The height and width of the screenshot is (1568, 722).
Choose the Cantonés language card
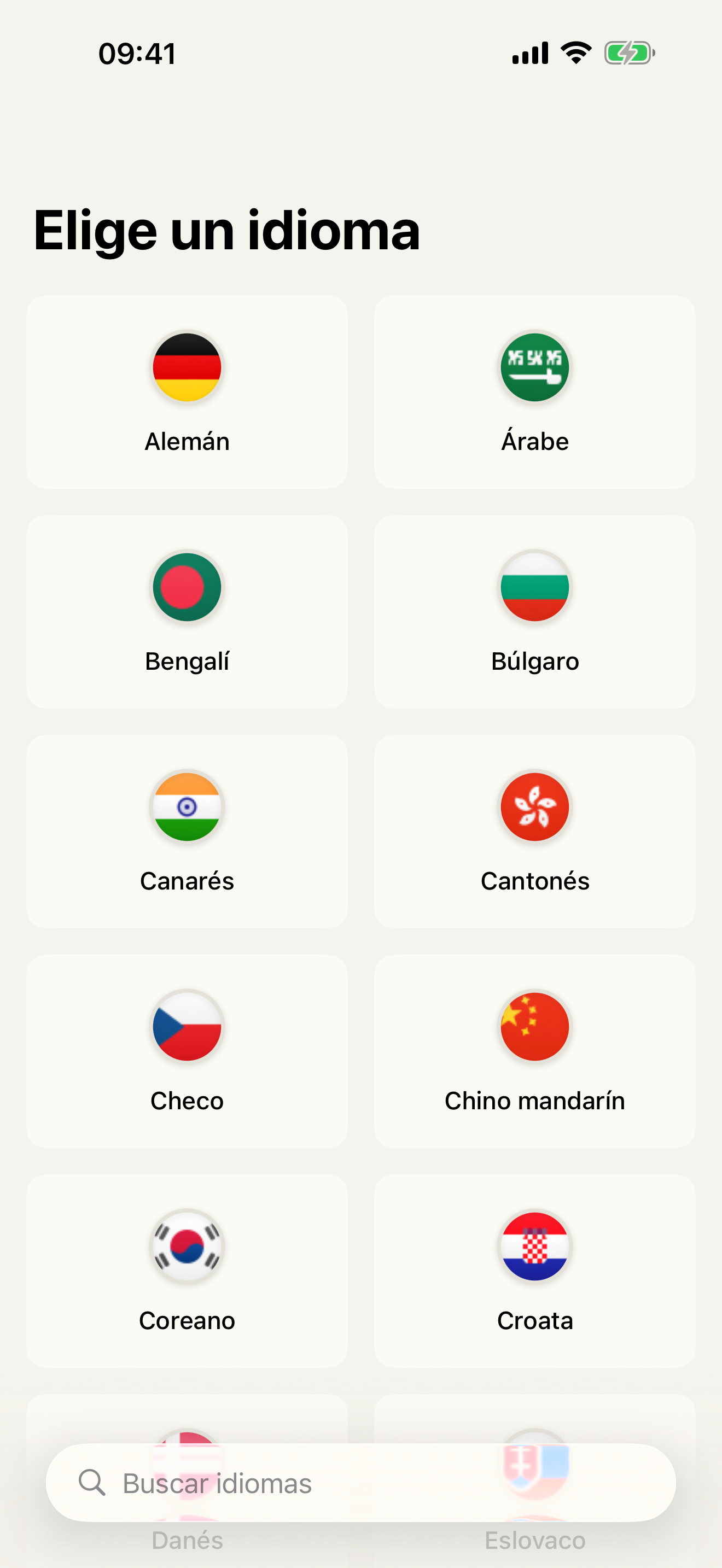coord(534,832)
